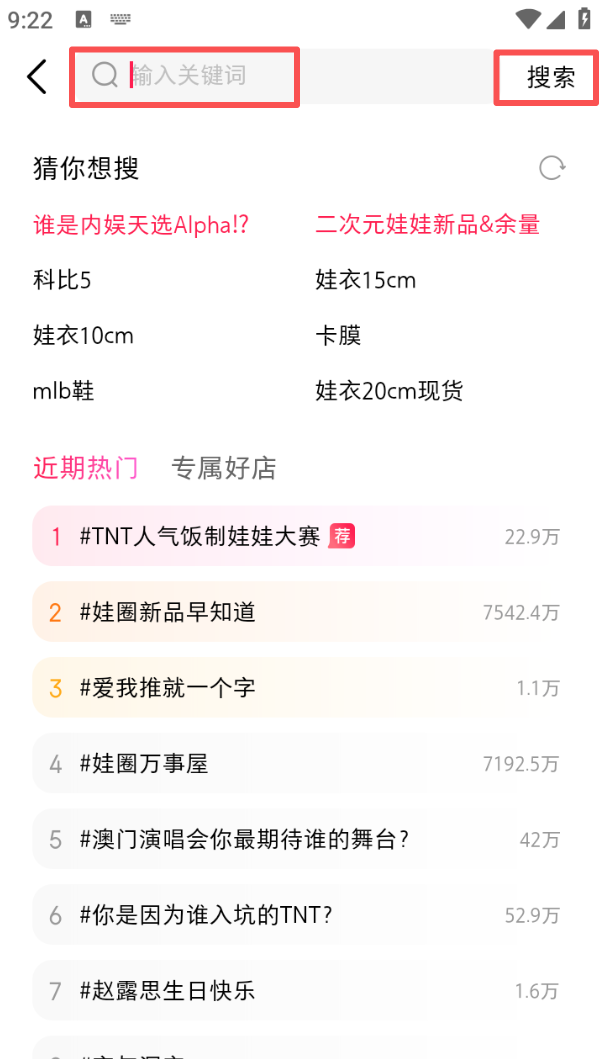This screenshot has height=1059, width=600.
Task: Open the #娃圈万事屋 topic
Action: pyautogui.click(x=144, y=764)
